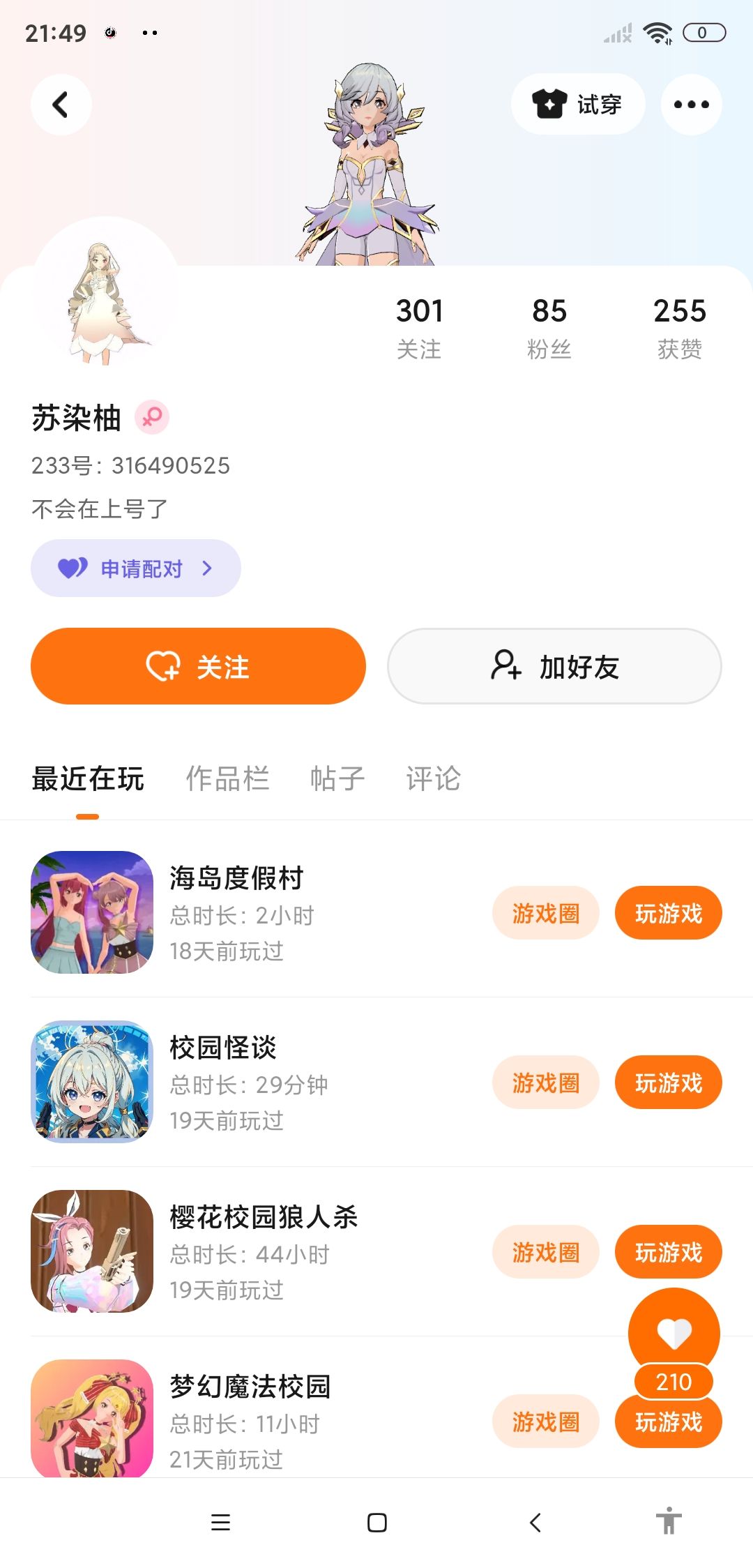This screenshot has width=753, height=1568.
Task: Follow this user with 关注 button
Action: [x=198, y=666]
